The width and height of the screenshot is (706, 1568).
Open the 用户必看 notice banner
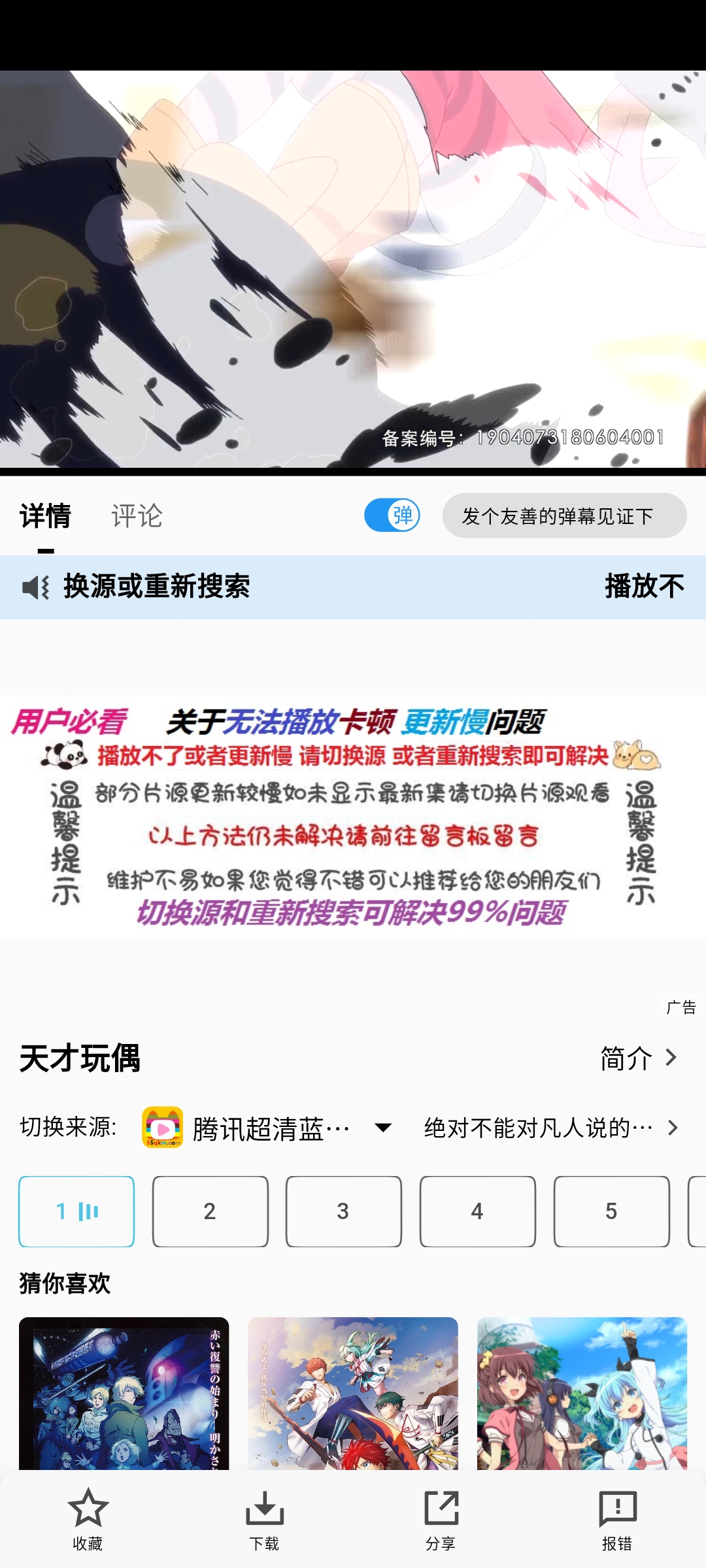click(x=353, y=817)
